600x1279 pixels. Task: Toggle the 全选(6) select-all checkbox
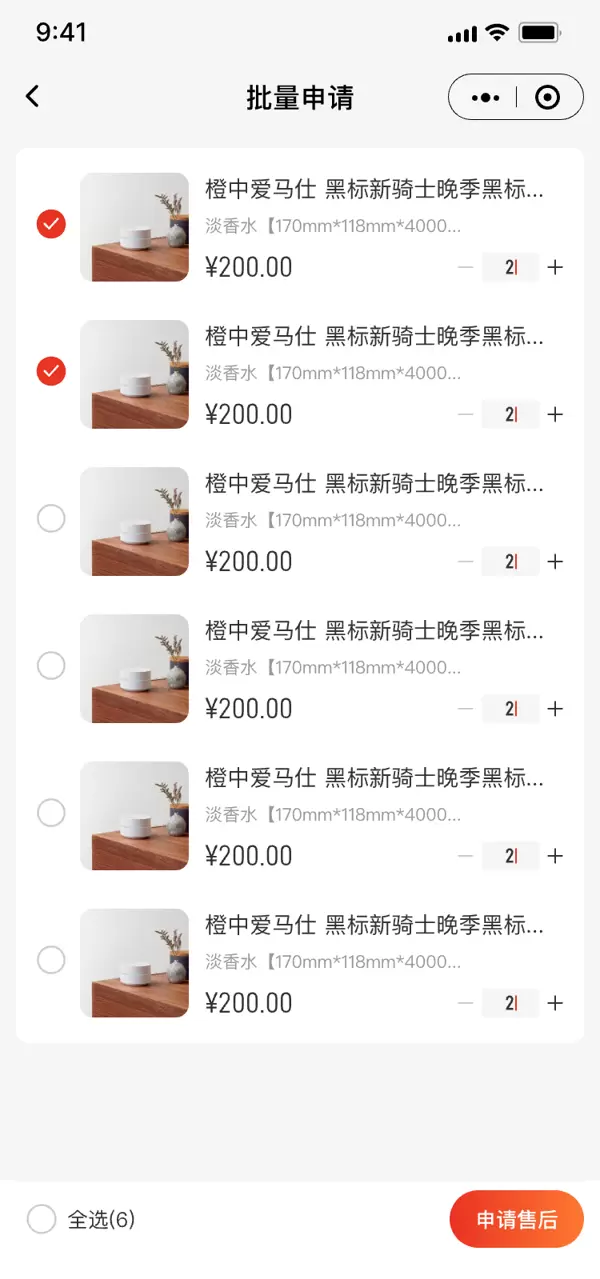[x=41, y=1219]
